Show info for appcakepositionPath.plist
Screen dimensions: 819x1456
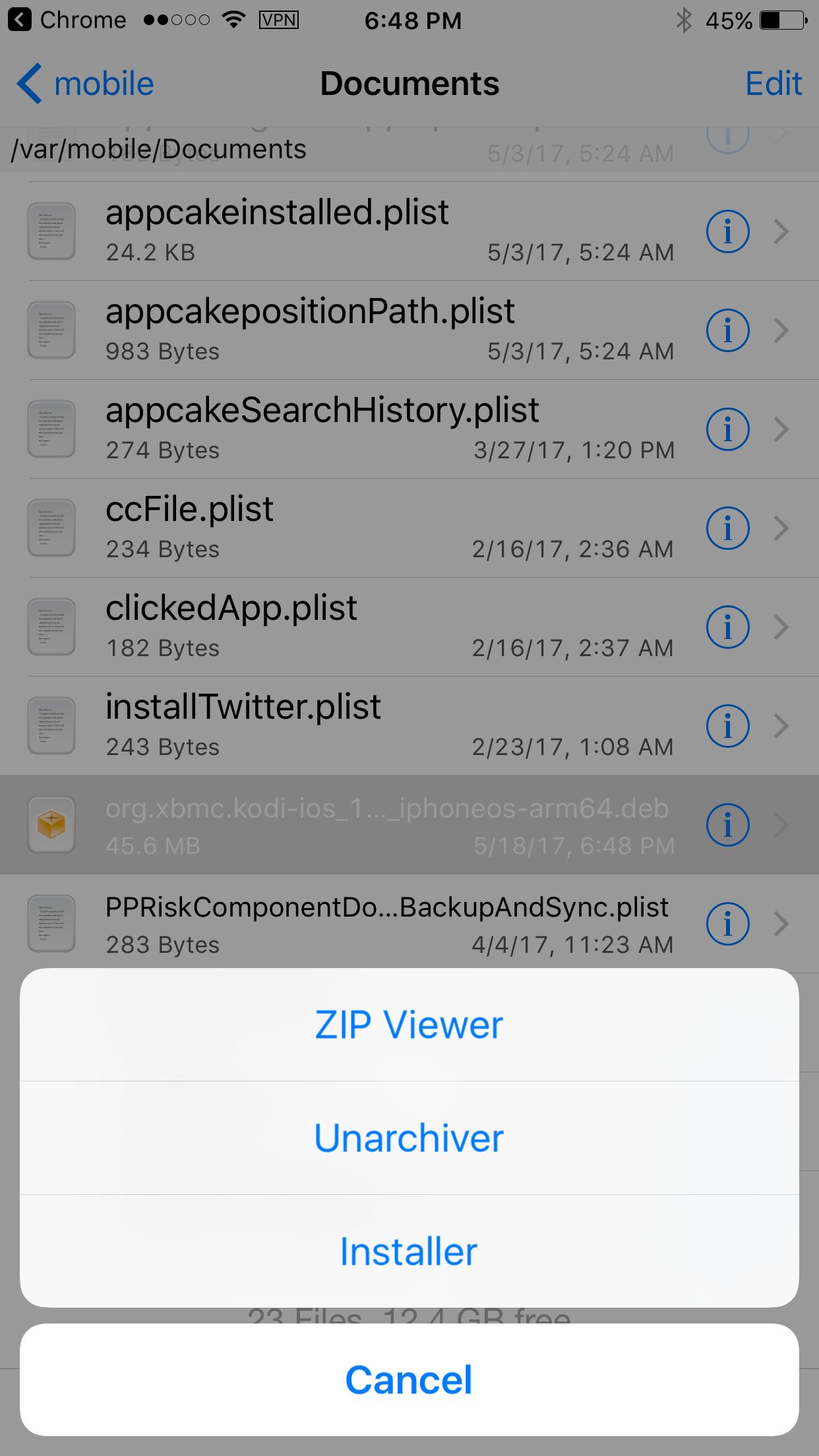tap(727, 330)
